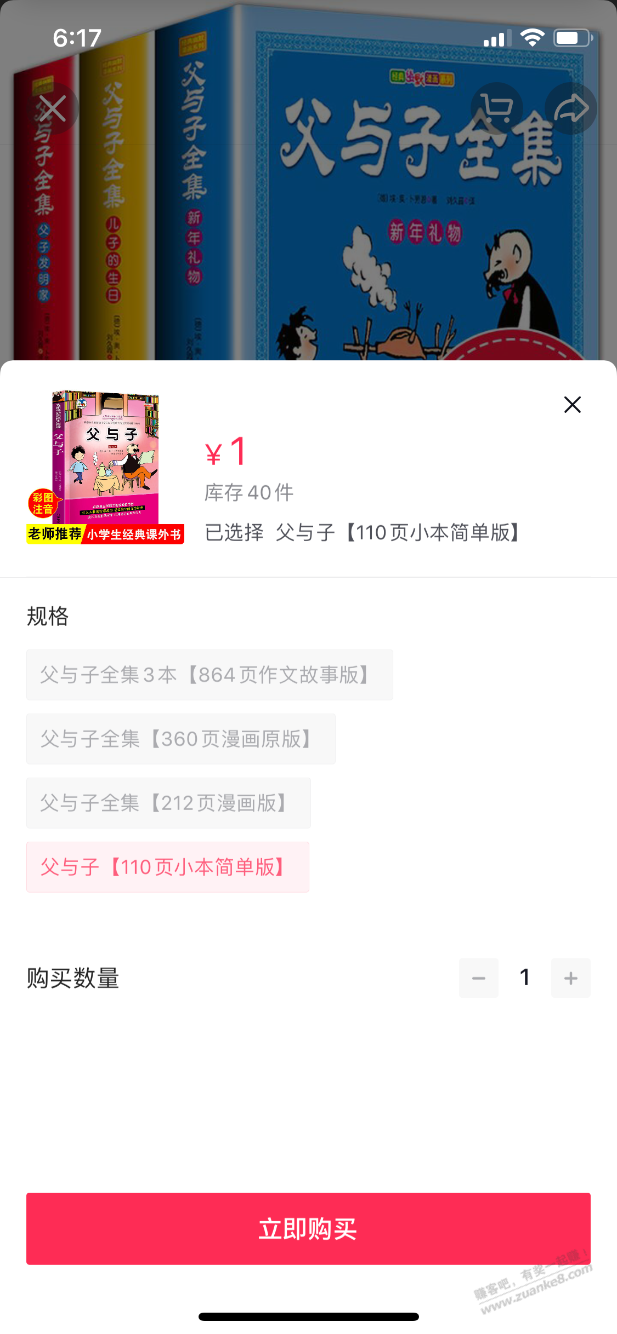Open the shopping cart icon
This screenshot has height=1334, width=617.
(x=496, y=108)
